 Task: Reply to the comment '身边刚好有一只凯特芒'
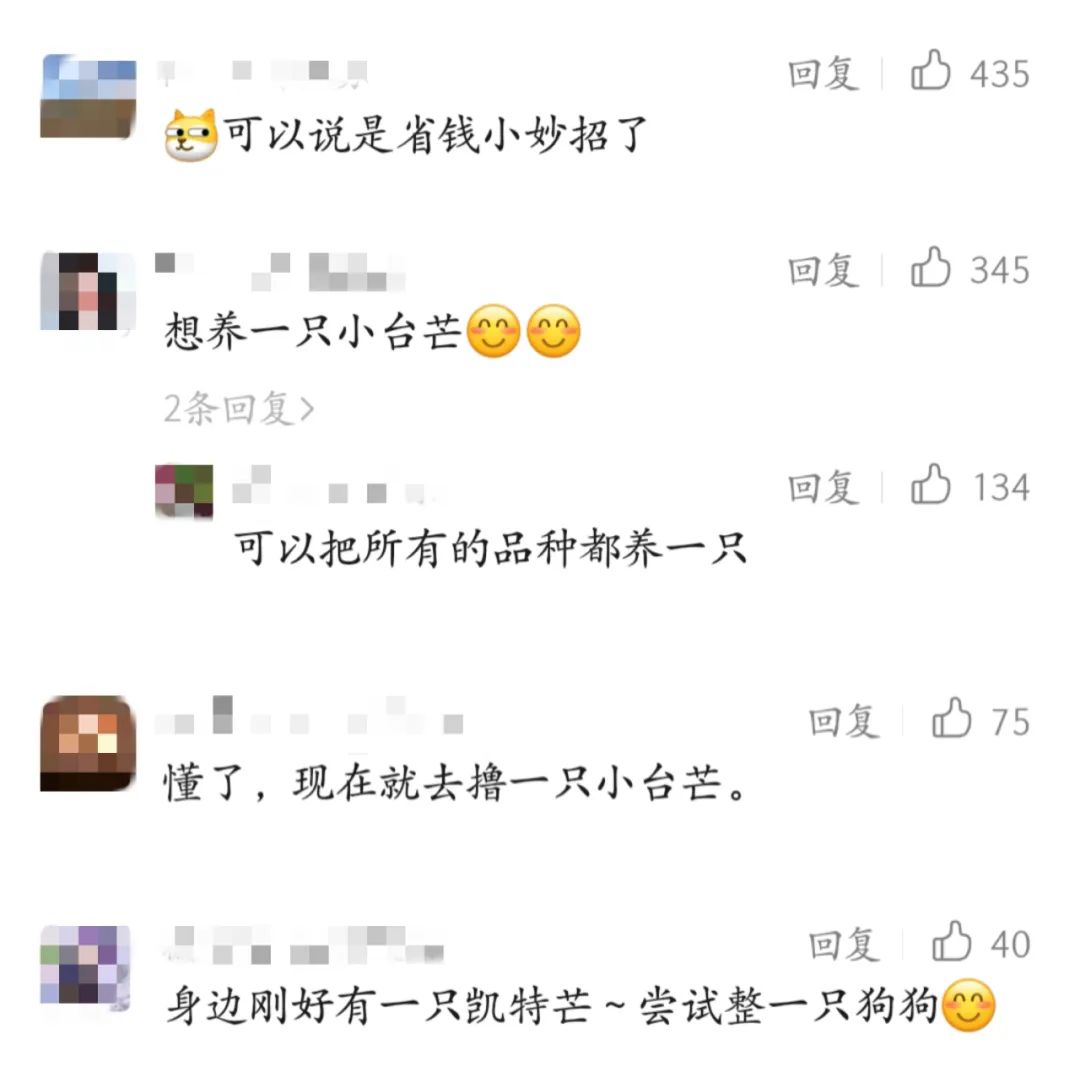click(x=843, y=944)
